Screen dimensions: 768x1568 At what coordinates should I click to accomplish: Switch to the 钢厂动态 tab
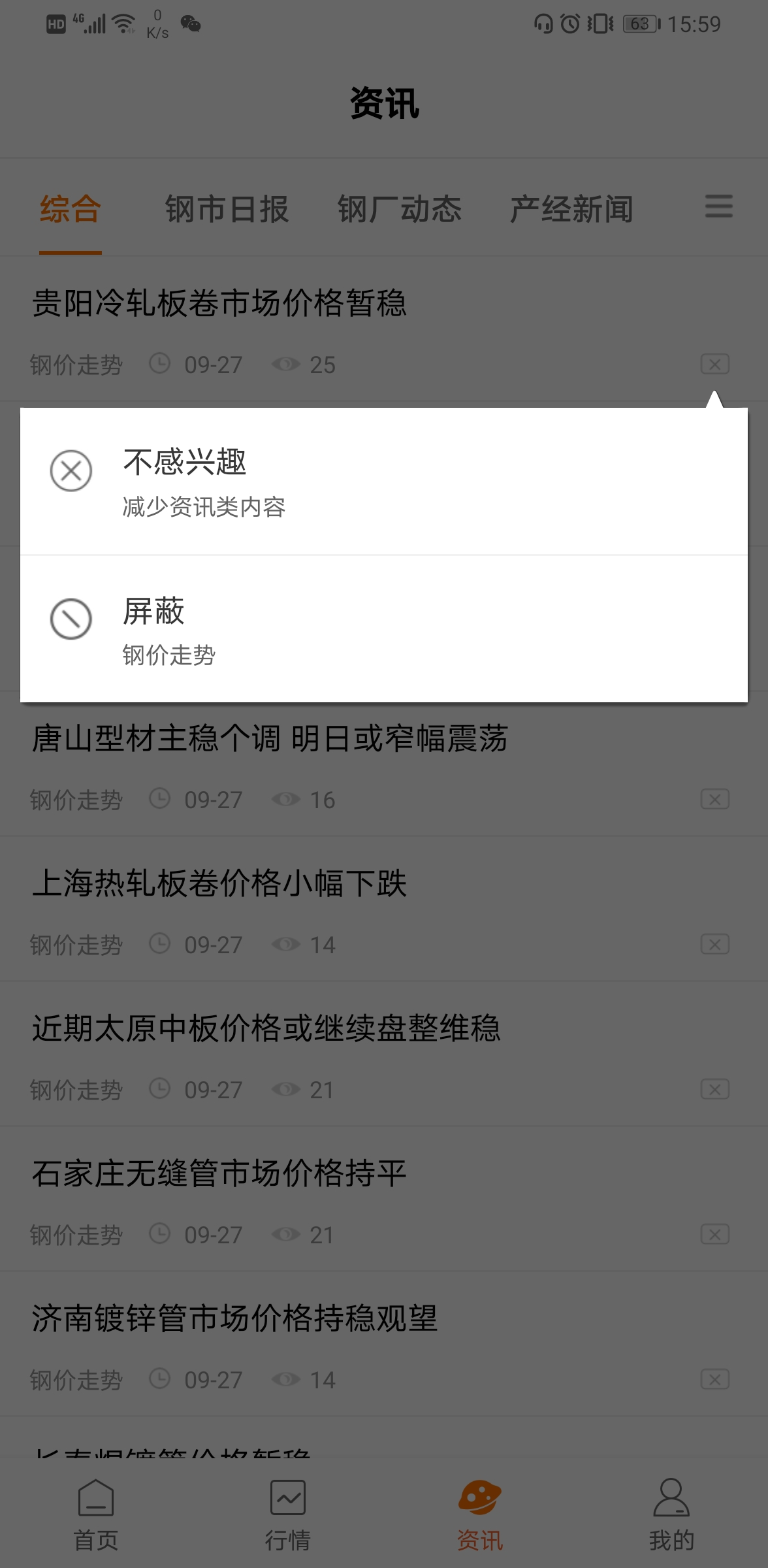point(399,210)
